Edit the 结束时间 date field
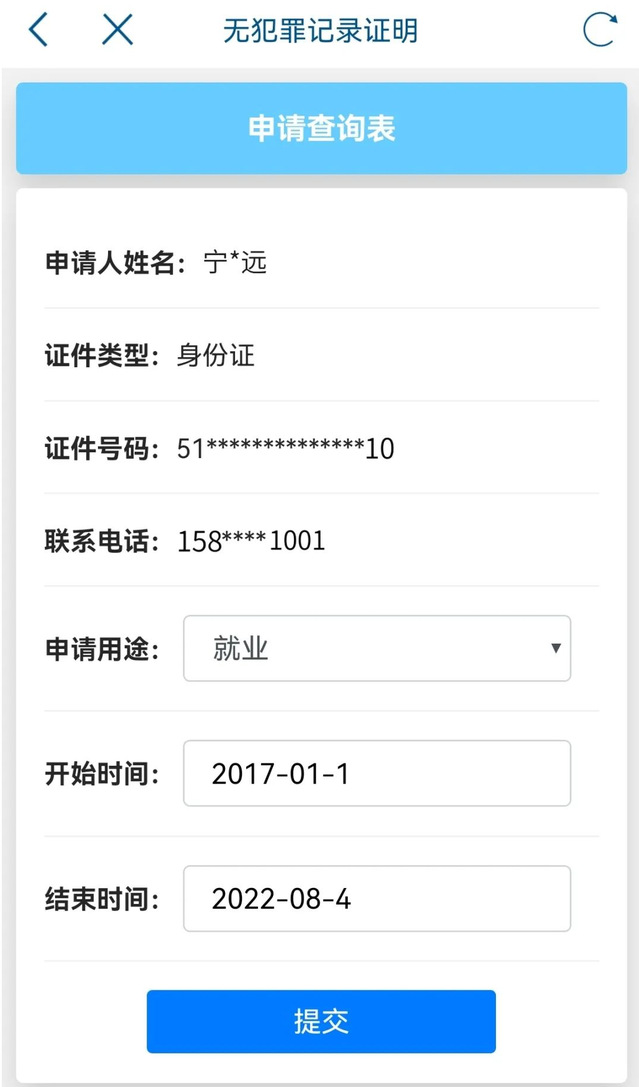 [x=377, y=898]
